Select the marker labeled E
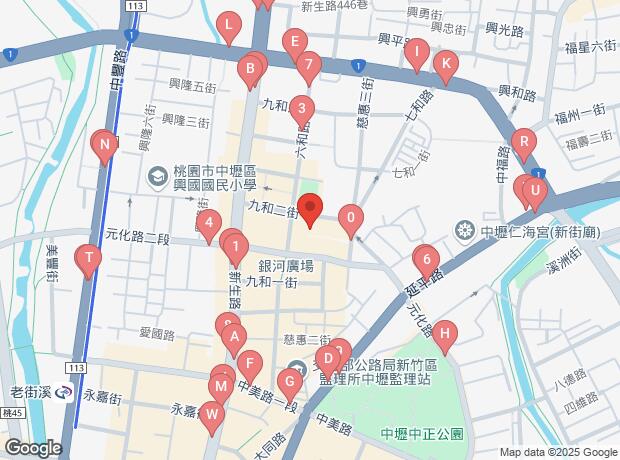 [x=293, y=43]
